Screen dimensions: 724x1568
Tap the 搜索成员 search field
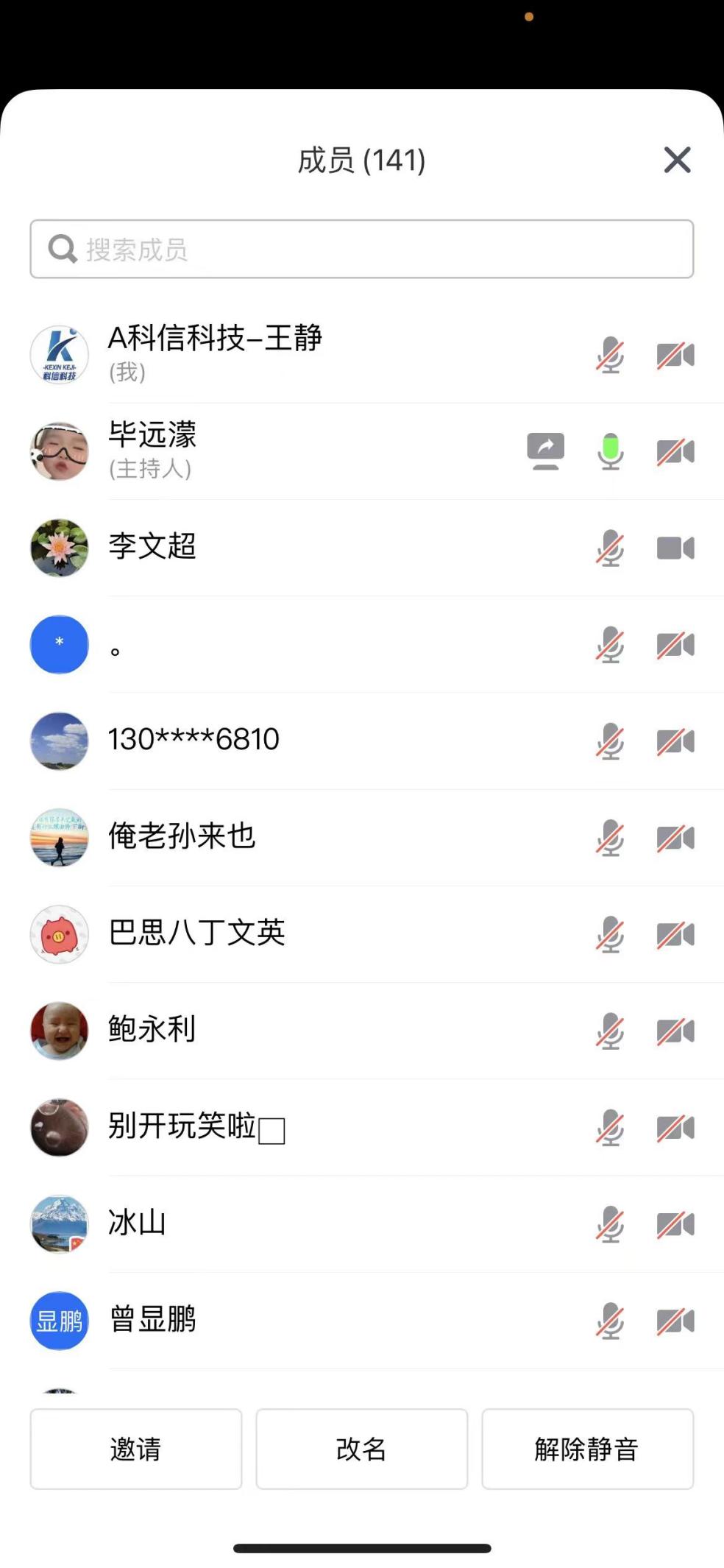(x=361, y=250)
